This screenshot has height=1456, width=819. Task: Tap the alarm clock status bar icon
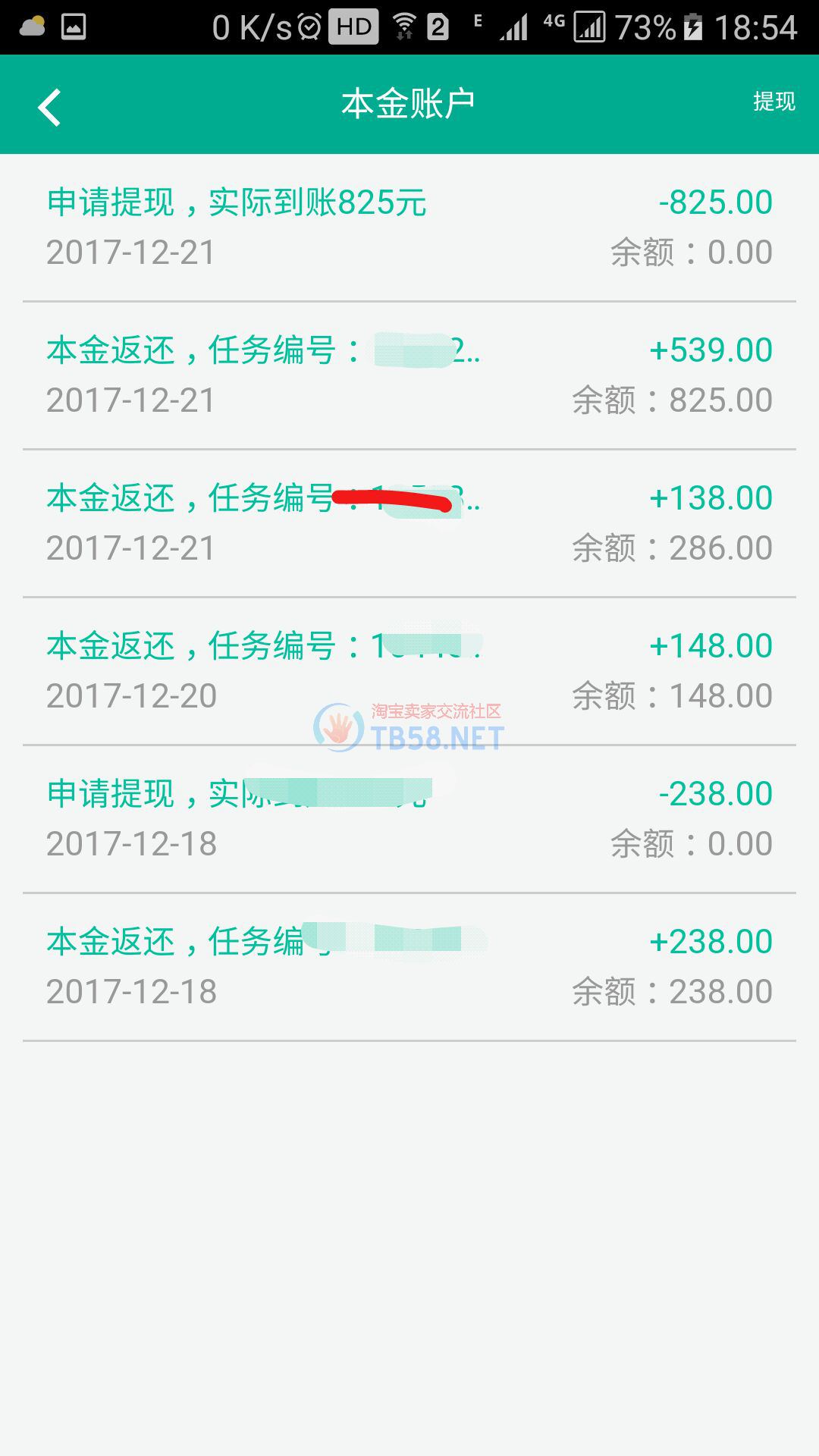click(x=309, y=27)
